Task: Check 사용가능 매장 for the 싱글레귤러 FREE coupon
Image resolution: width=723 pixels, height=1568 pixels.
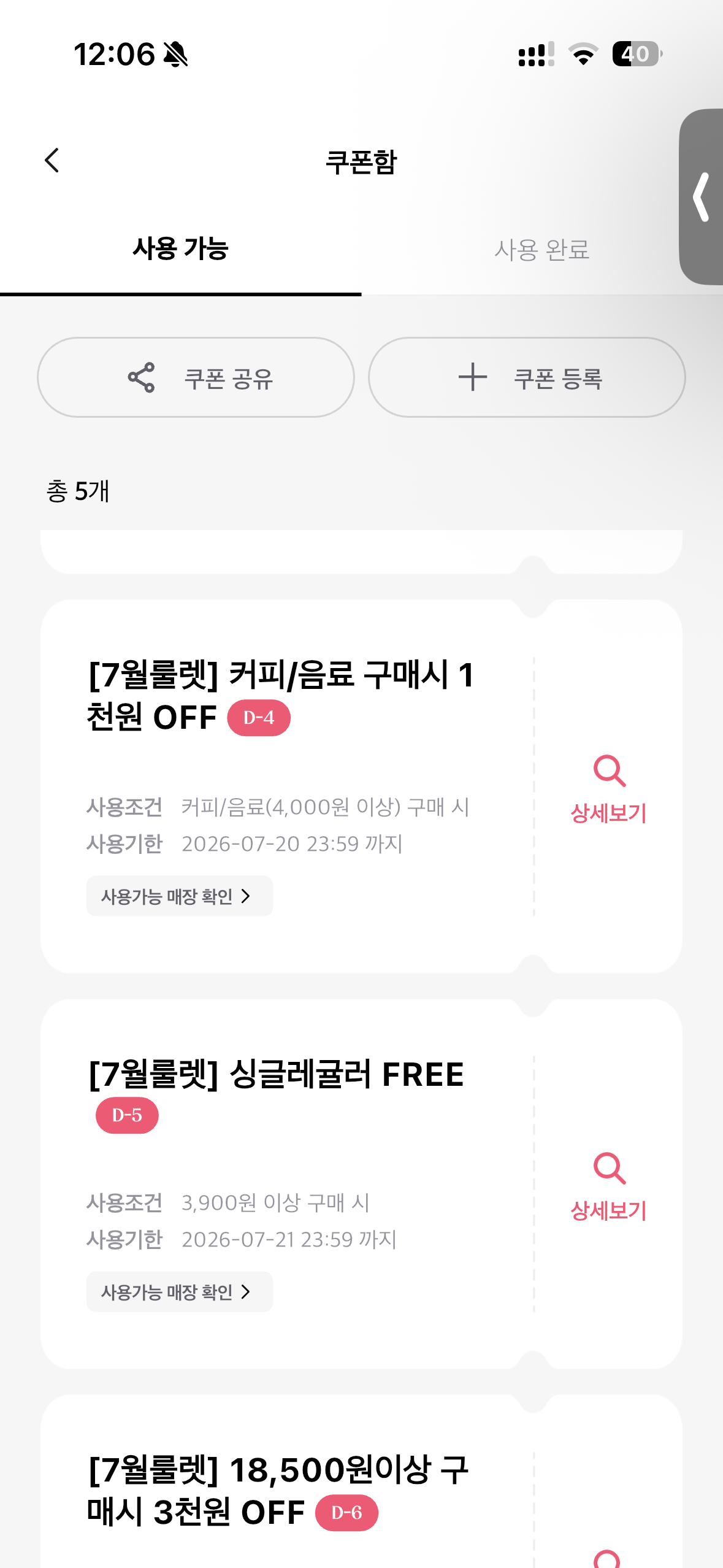Action: coord(179,1292)
